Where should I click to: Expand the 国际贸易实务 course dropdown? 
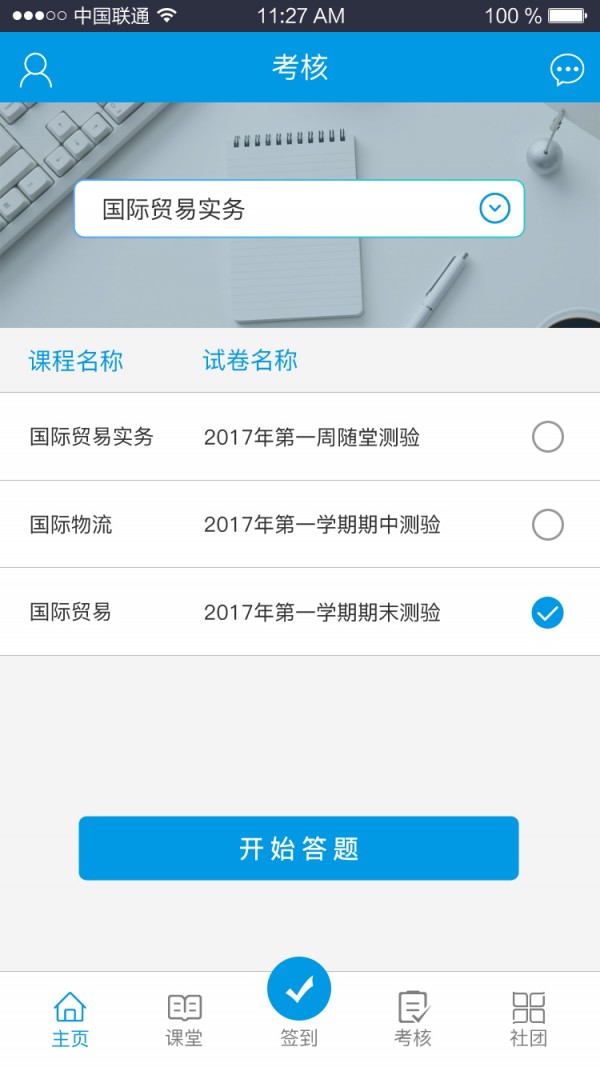pos(495,208)
